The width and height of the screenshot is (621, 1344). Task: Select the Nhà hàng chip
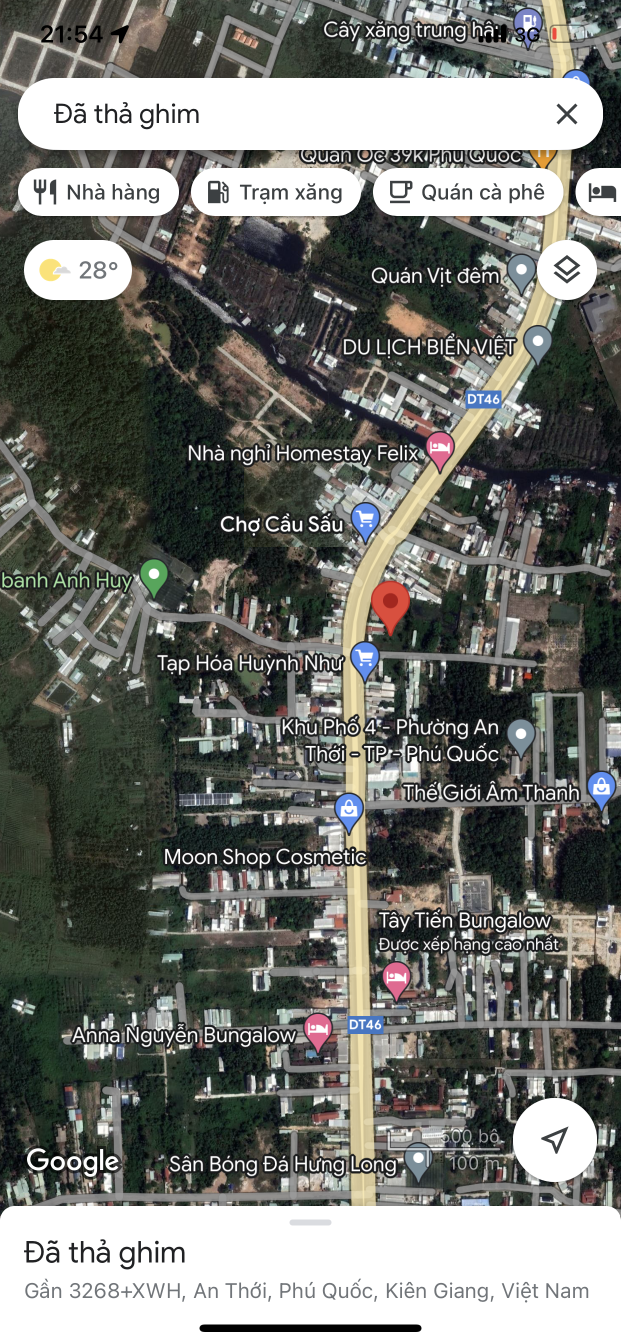click(x=98, y=192)
